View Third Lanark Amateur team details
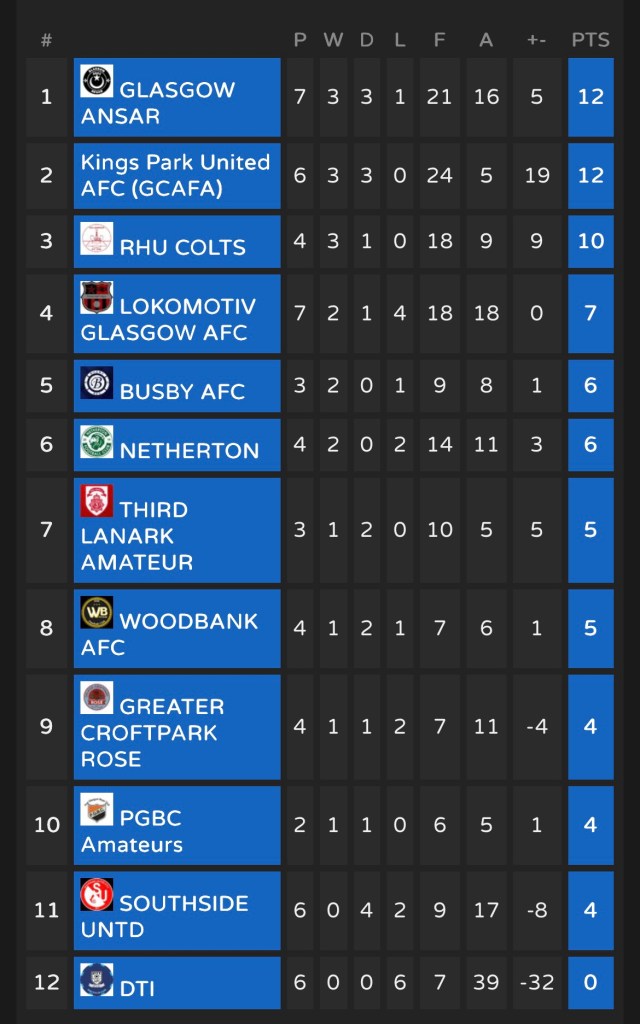The height and width of the screenshot is (1024, 640). [176, 535]
